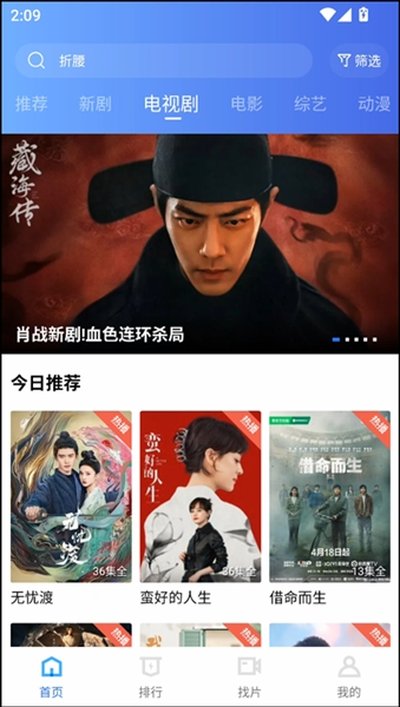Switch to the 推荐 tab
400x707 pixels.
[32, 104]
